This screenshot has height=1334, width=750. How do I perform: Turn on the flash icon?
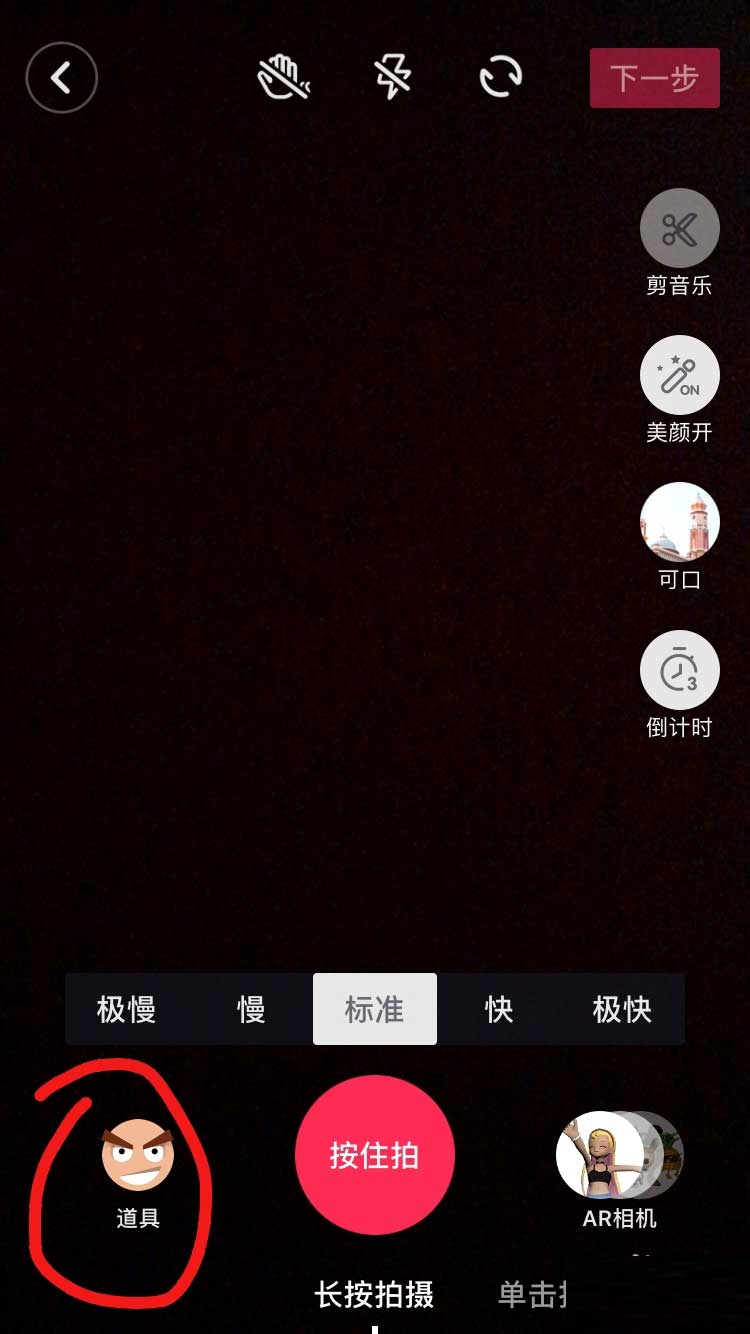click(x=392, y=77)
